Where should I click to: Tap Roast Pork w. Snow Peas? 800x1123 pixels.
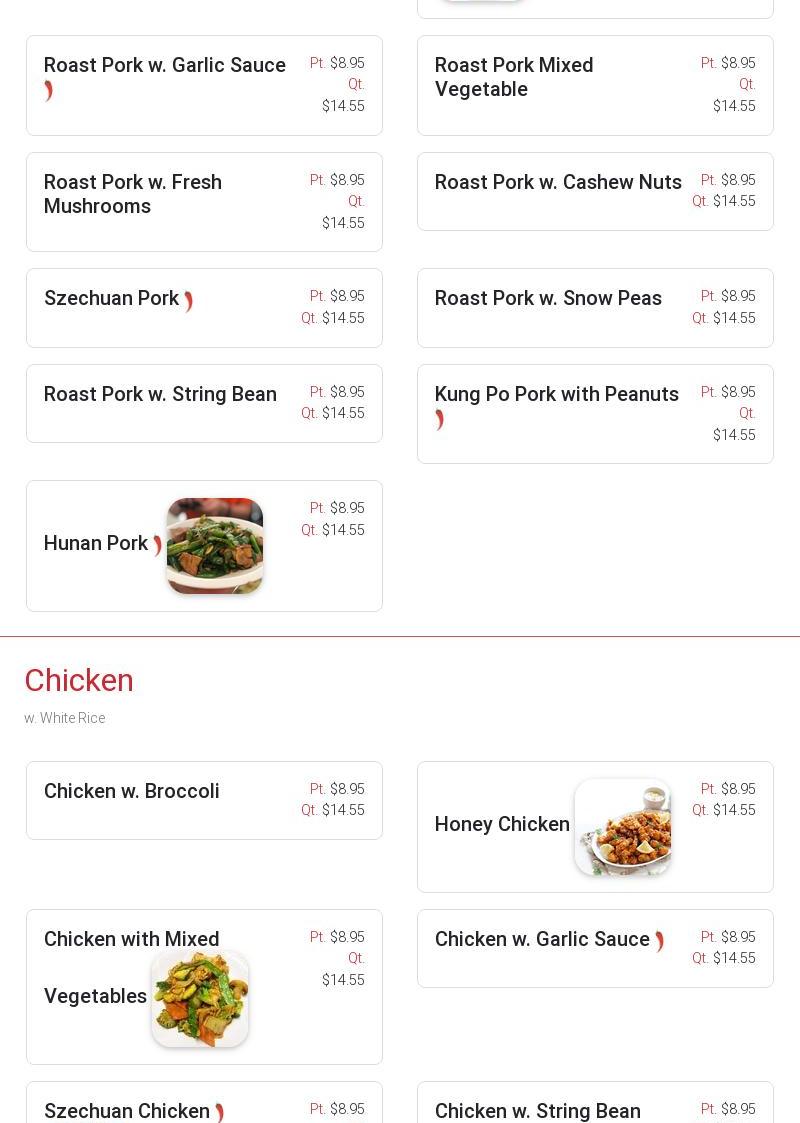[548, 299]
